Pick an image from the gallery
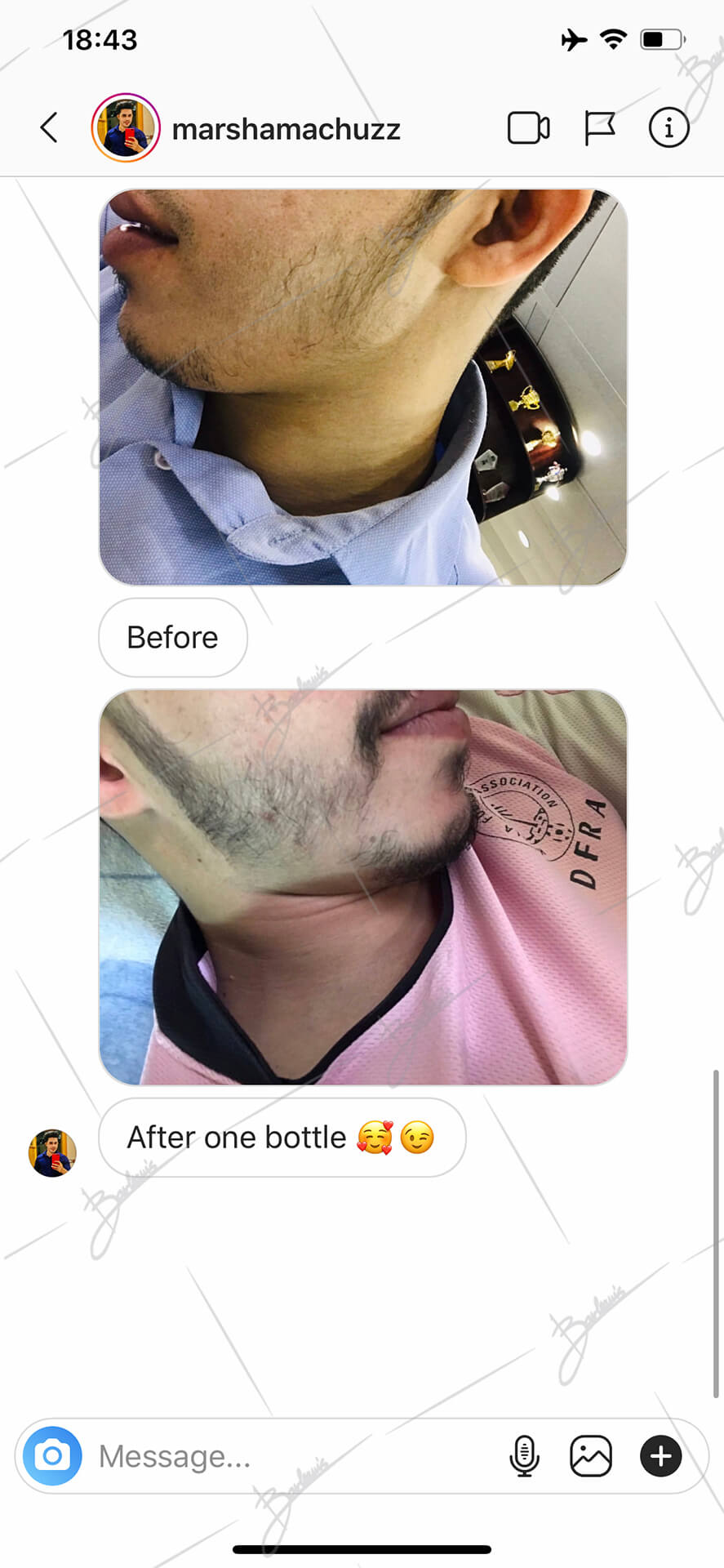This screenshot has width=724, height=1568. pos(591,1456)
